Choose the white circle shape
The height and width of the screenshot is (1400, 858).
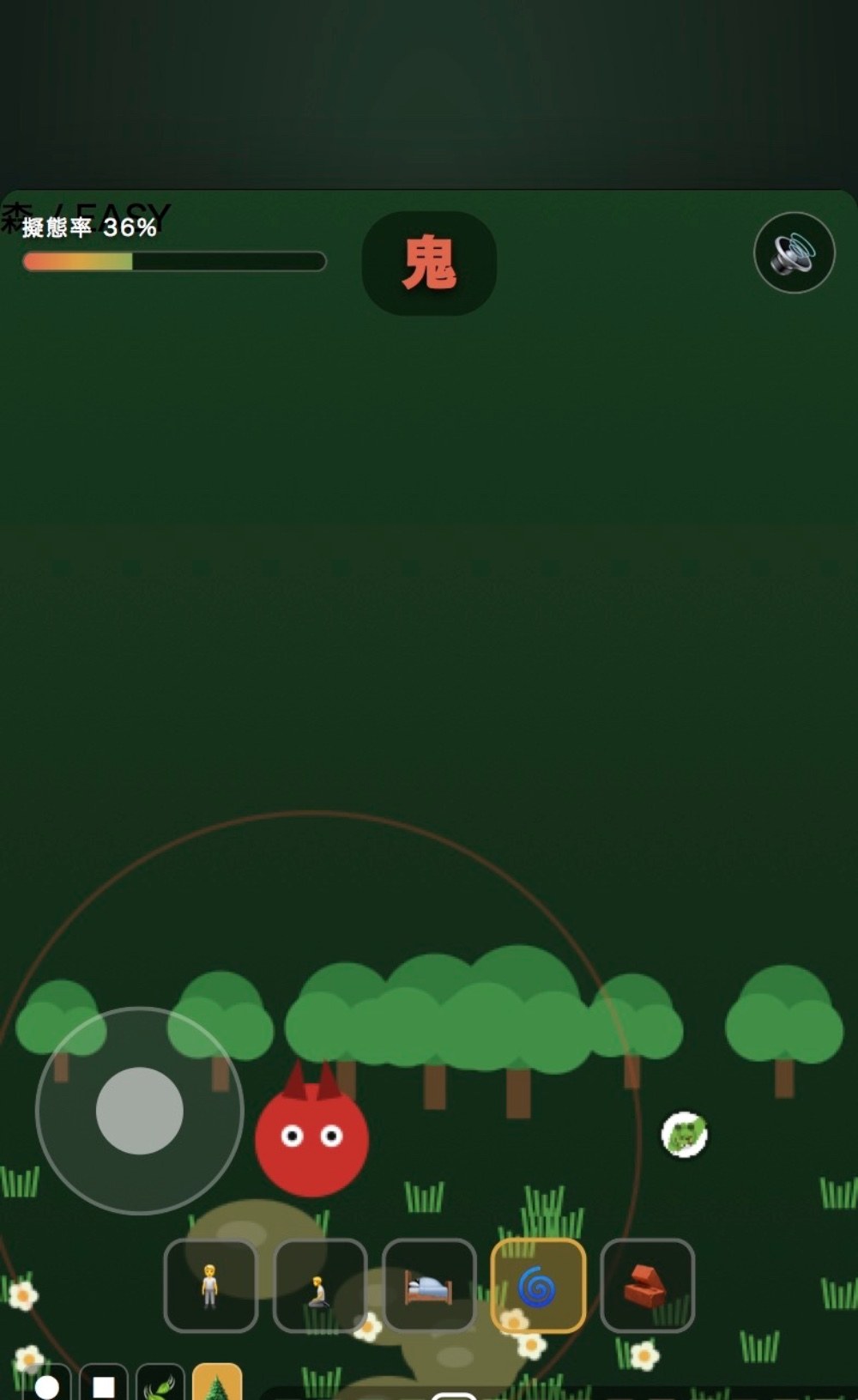point(47,1385)
